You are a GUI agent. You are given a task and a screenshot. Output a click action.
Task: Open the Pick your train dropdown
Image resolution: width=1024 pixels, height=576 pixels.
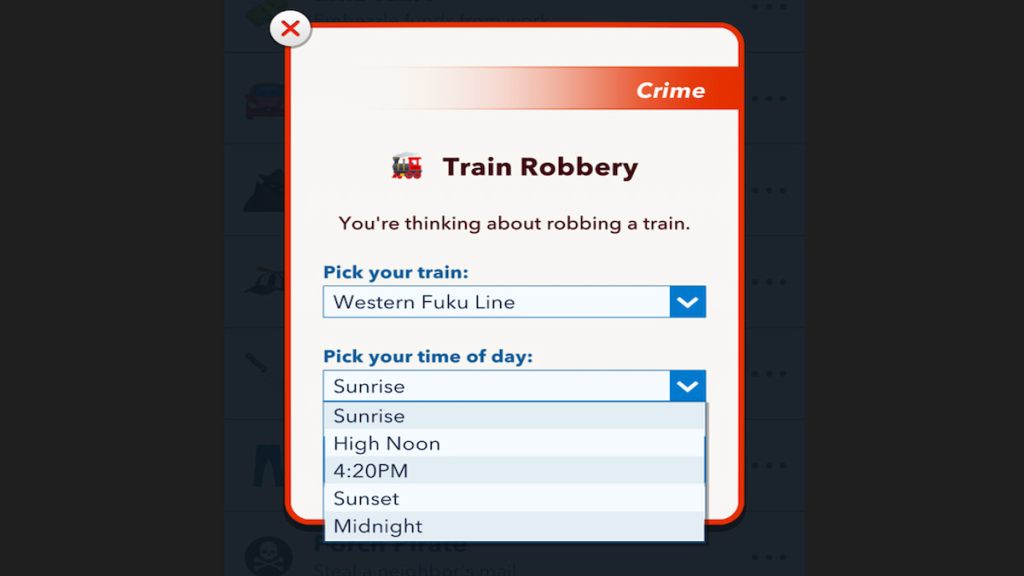pos(687,302)
